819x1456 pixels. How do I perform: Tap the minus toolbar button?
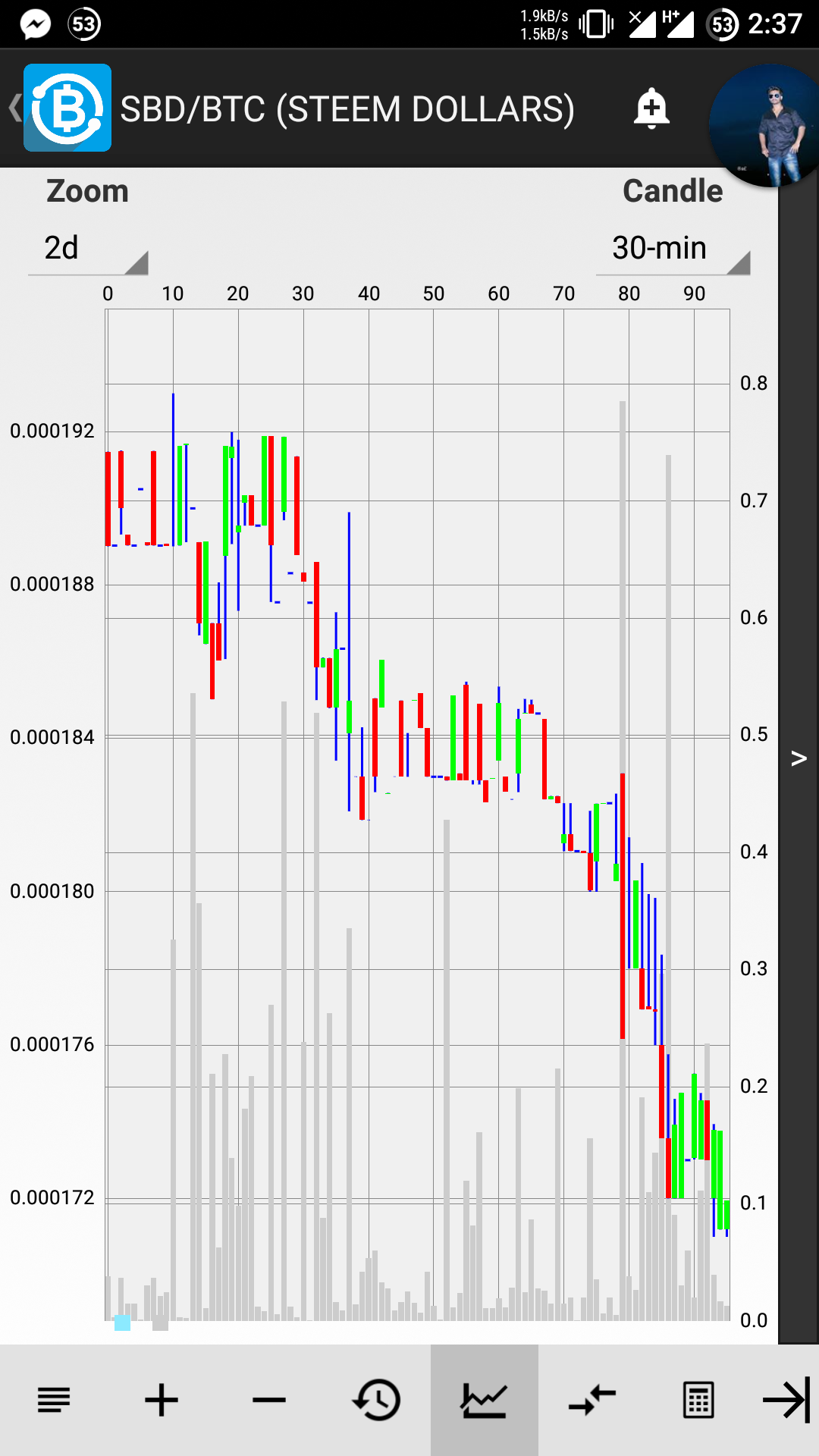click(269, 1400)
